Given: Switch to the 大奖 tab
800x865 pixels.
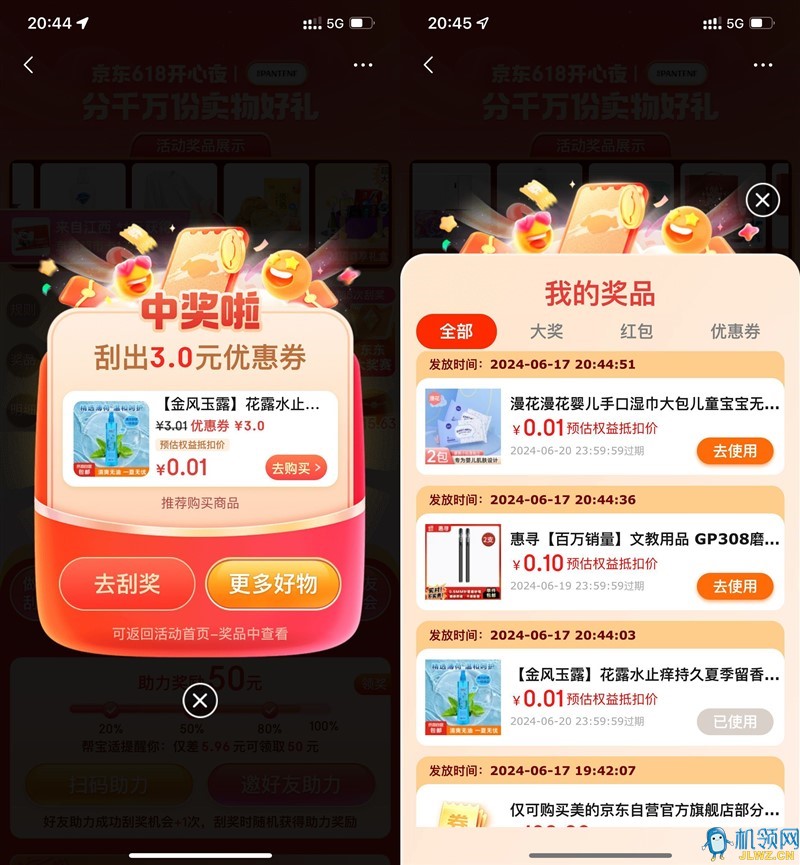Looking at the screenshot, I should 546,331.
